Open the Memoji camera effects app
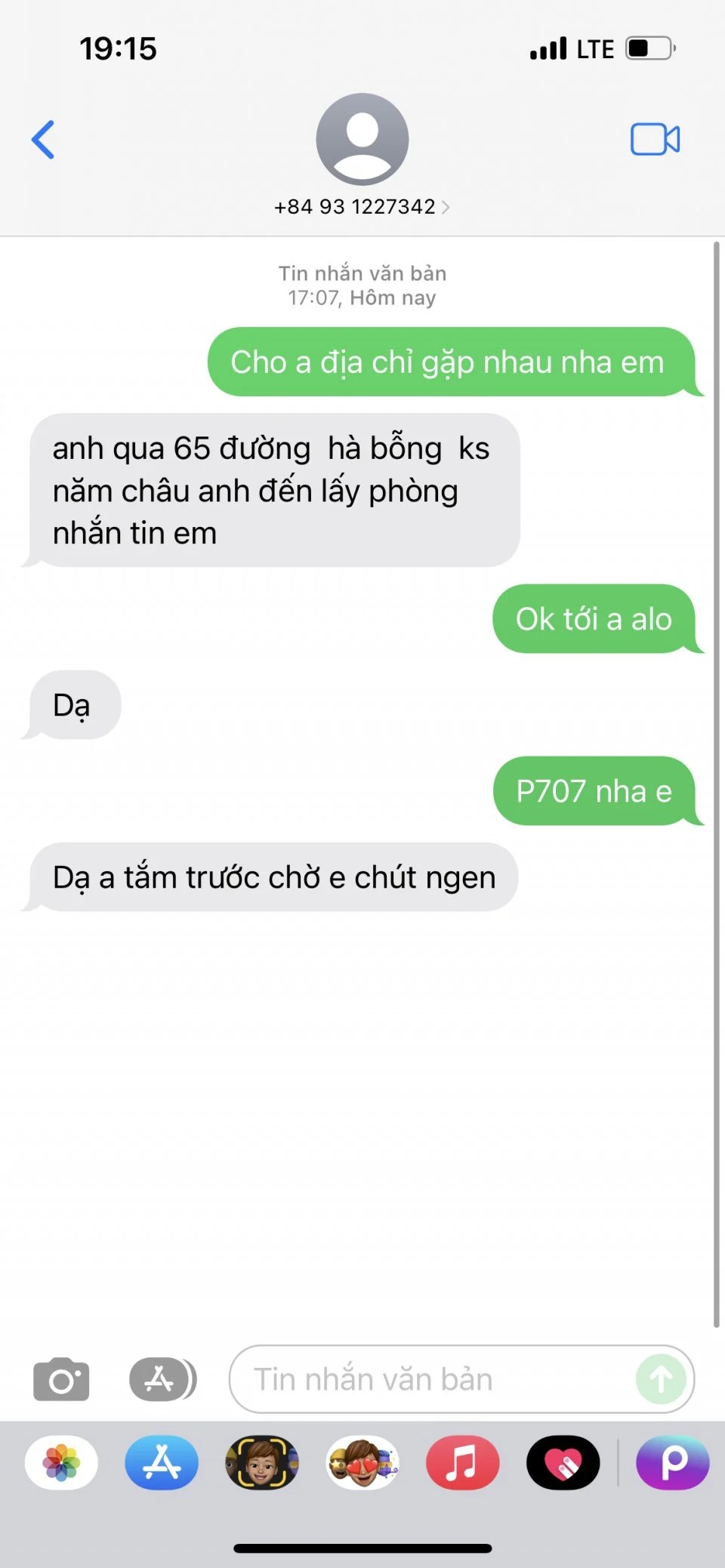 pyautogui.click(x=262, y=1462)
